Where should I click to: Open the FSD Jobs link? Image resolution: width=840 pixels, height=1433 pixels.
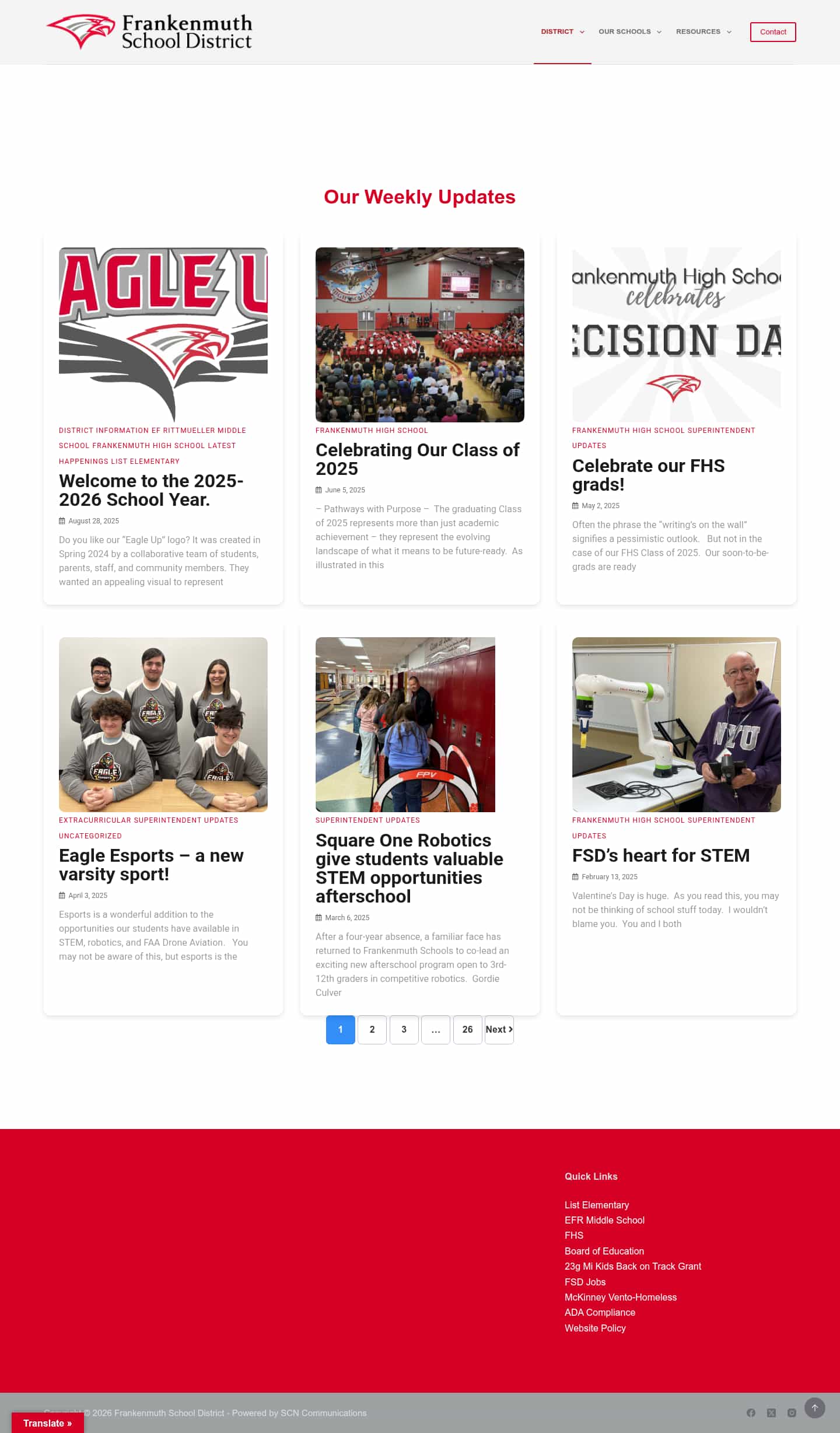(584, 1282)
